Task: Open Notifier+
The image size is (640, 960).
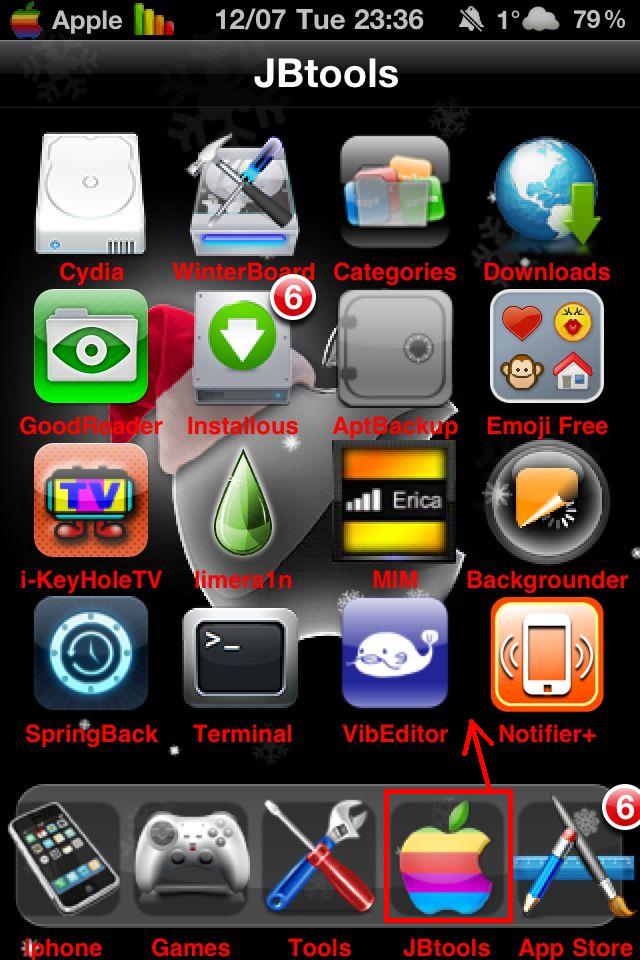Action: [547, 654]
